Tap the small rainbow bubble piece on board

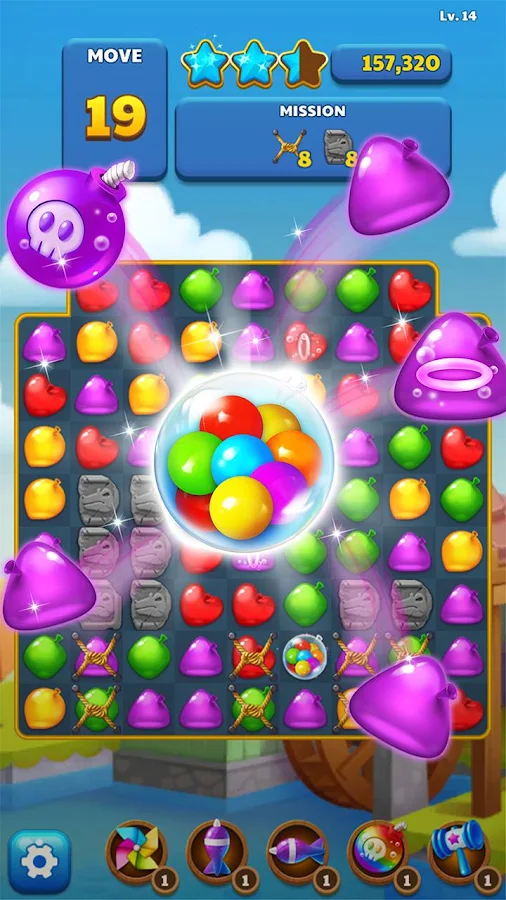305,657
